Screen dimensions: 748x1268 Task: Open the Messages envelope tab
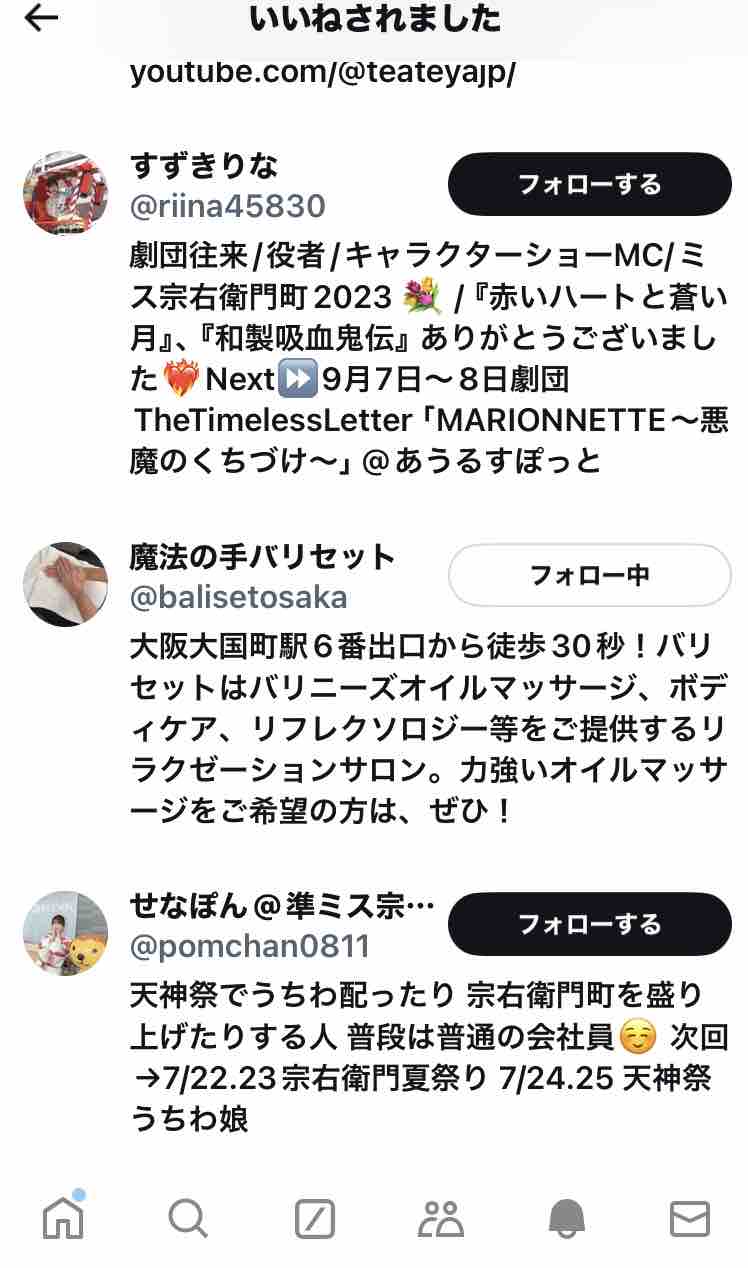coord(689,1219)
